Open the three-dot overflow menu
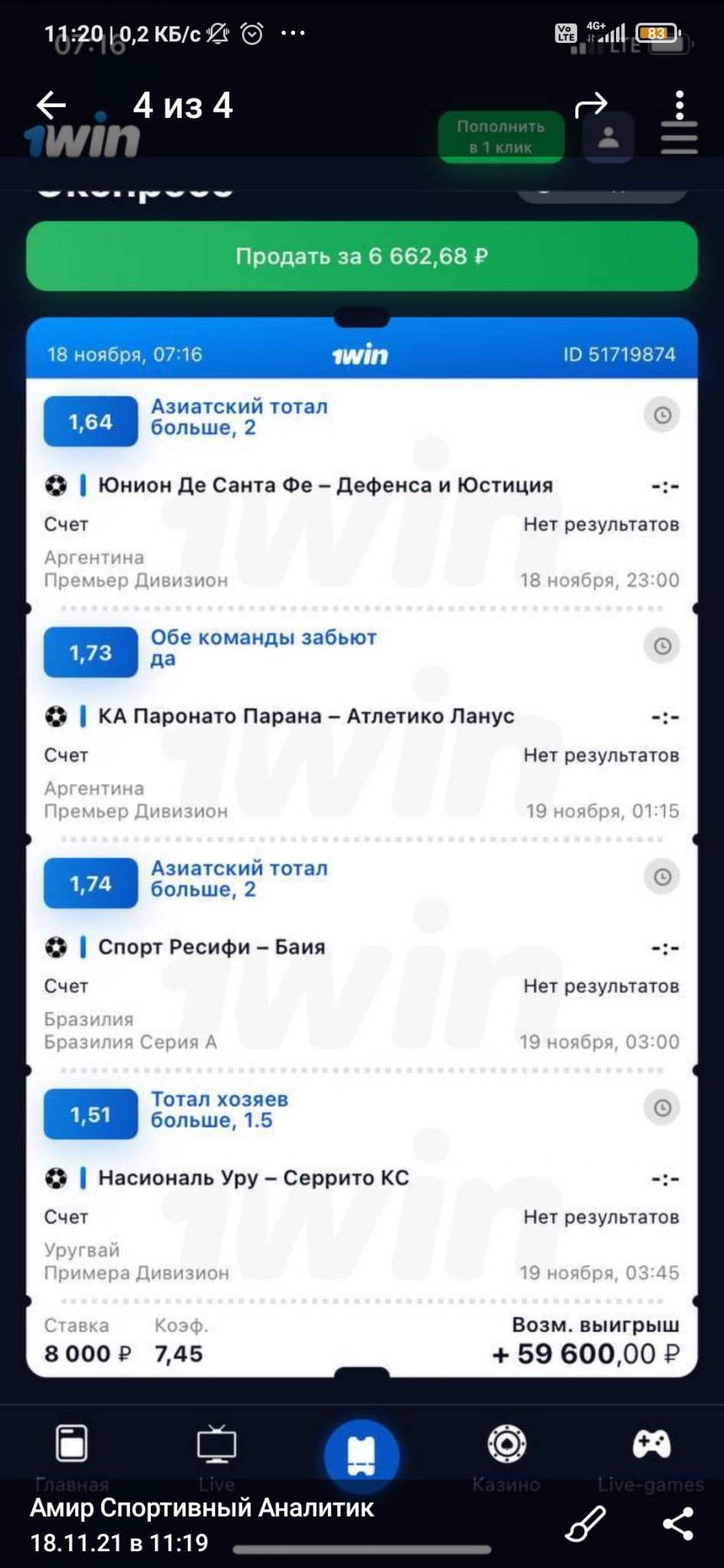Screen dimensions: 724x1568 click(x=680, y=106)
